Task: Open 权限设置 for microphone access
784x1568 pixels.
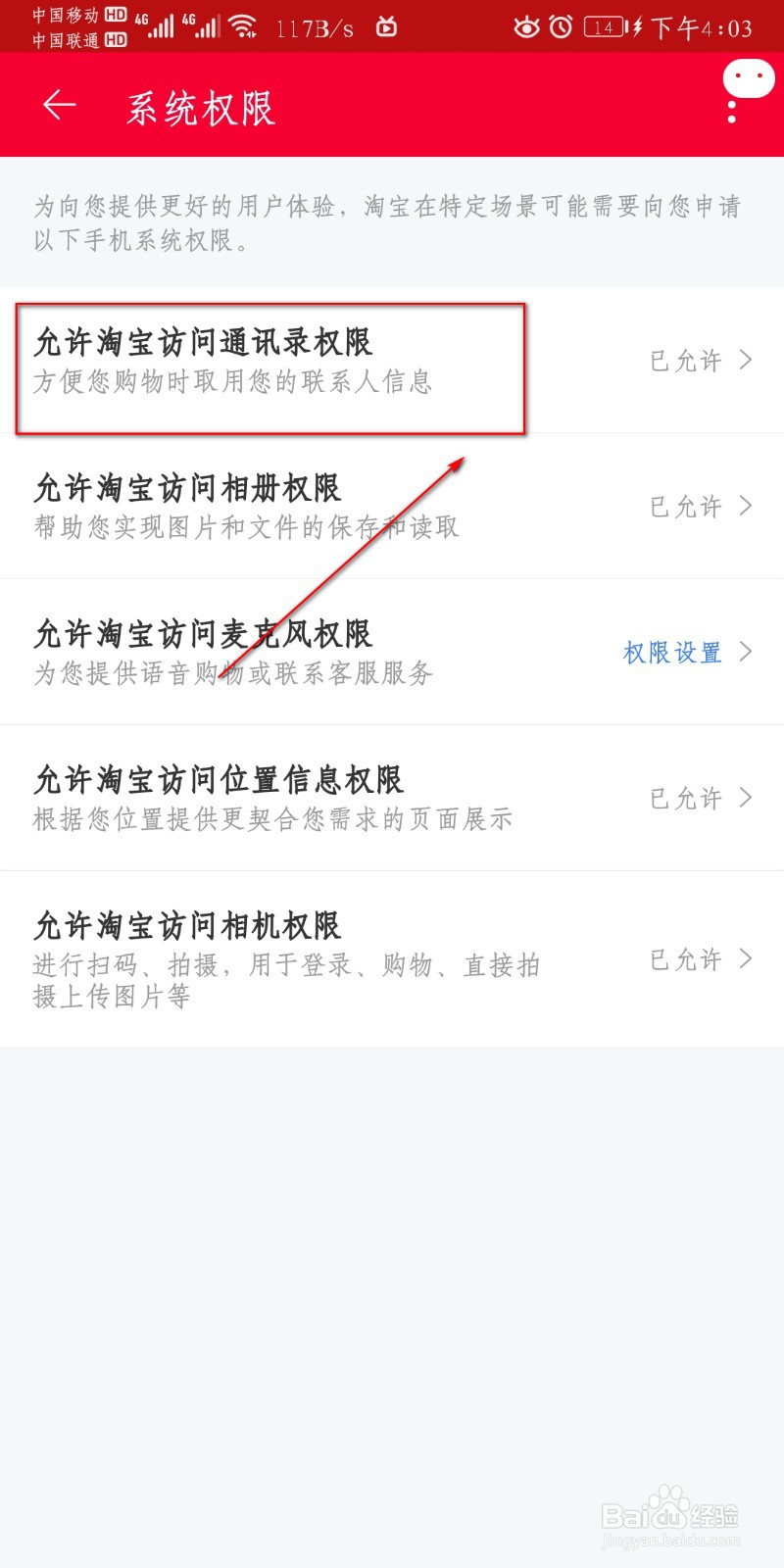Action: pyautogui.click(x=671, y=652)
